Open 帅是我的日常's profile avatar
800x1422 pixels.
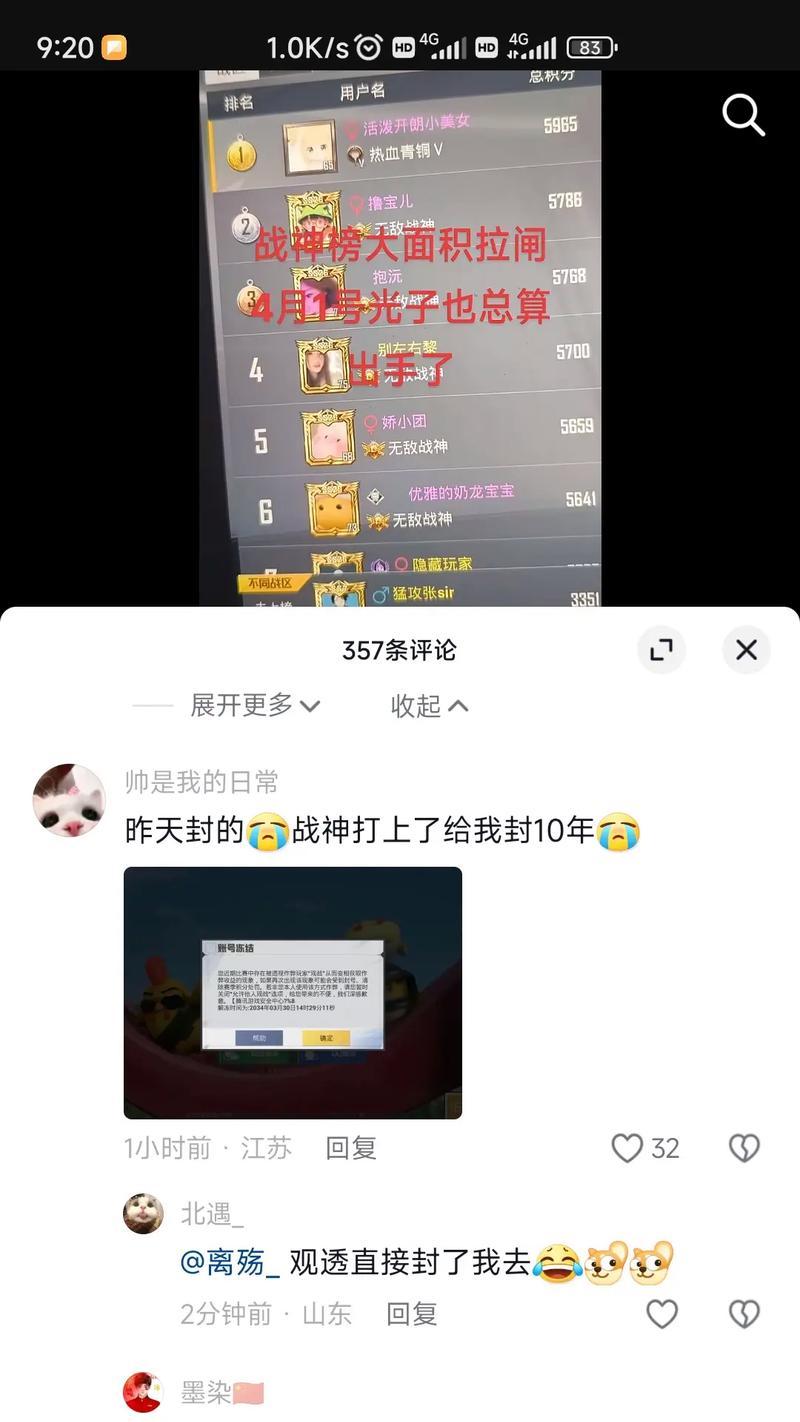(x=69, y=800)
